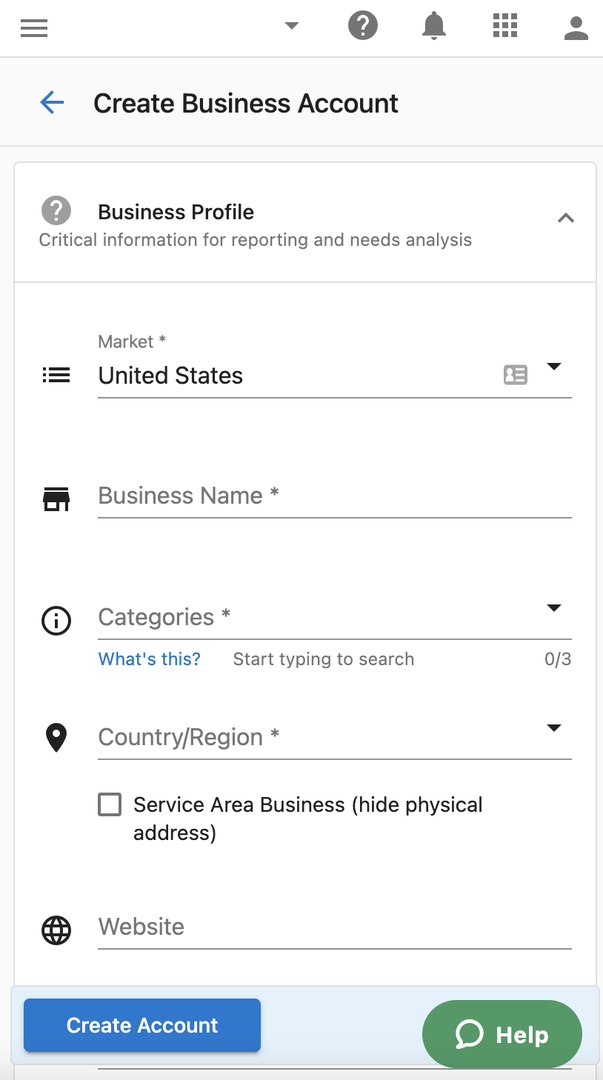Open the notifications bell

point(434,27)
